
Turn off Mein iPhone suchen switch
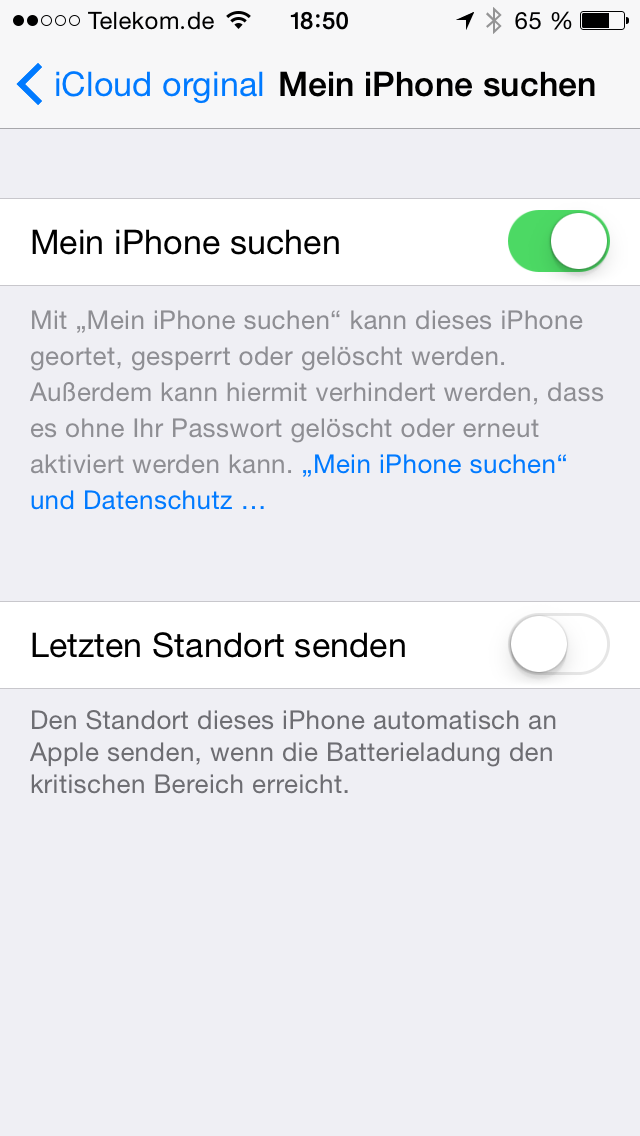(x=559, y=241)
